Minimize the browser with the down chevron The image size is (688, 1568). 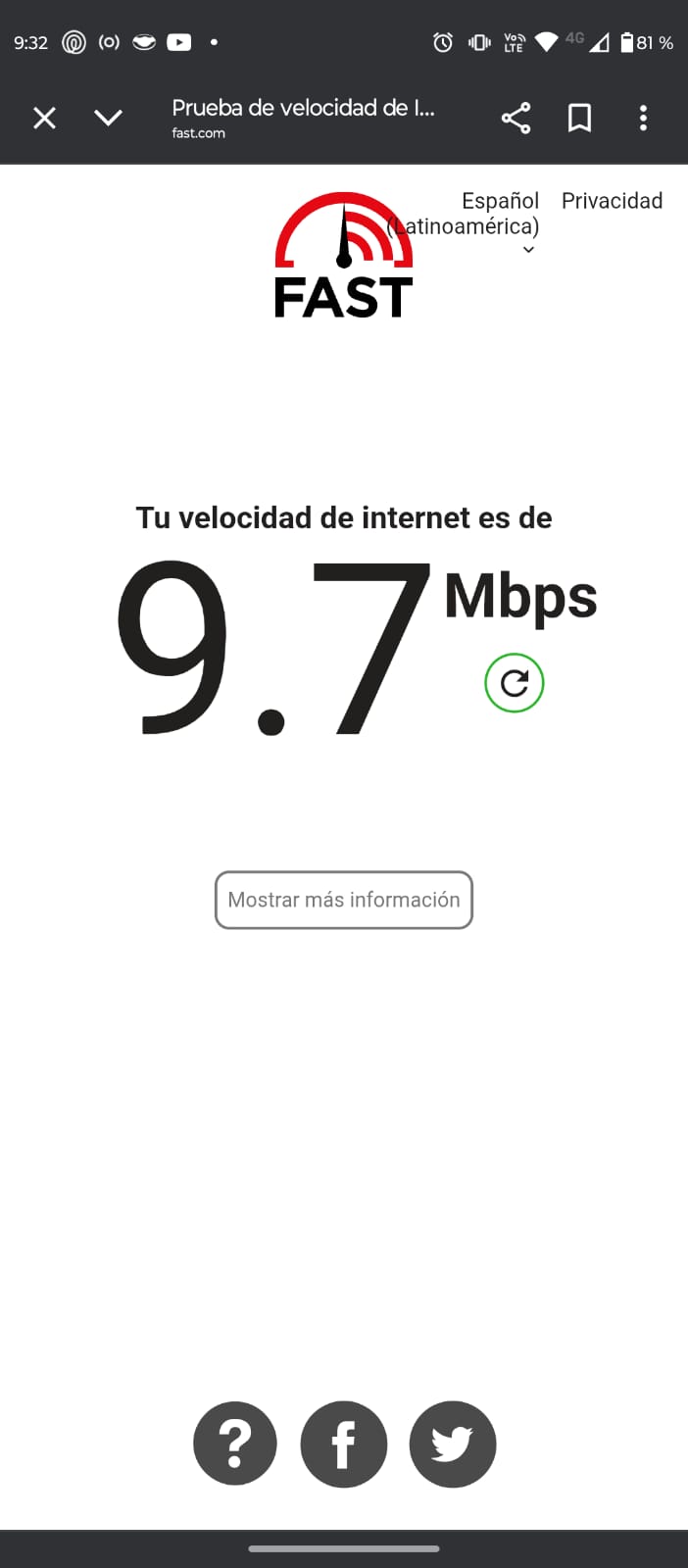(x=108, y=119)
